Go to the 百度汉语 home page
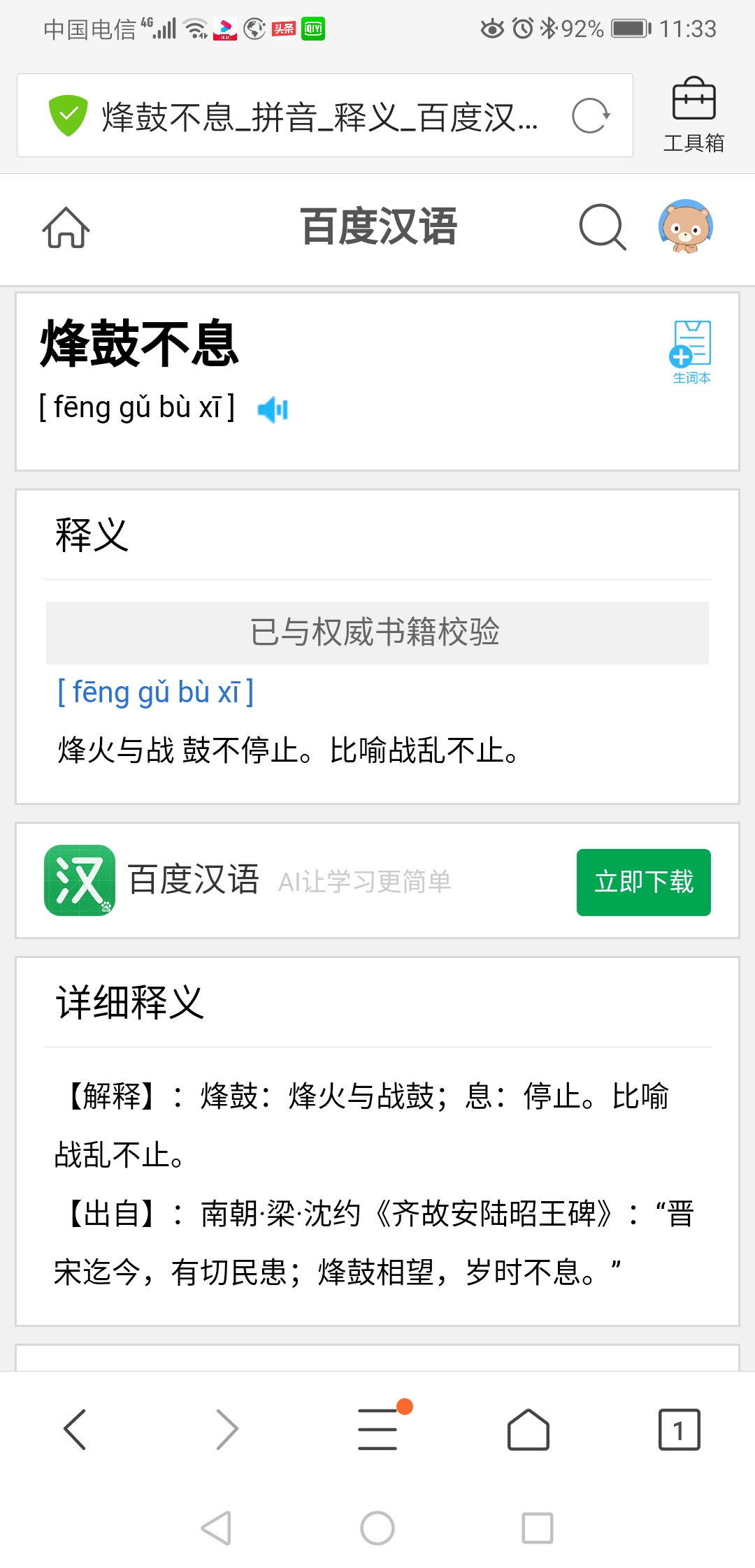This screenshot has height=1568, width=755. click(66, 228)
